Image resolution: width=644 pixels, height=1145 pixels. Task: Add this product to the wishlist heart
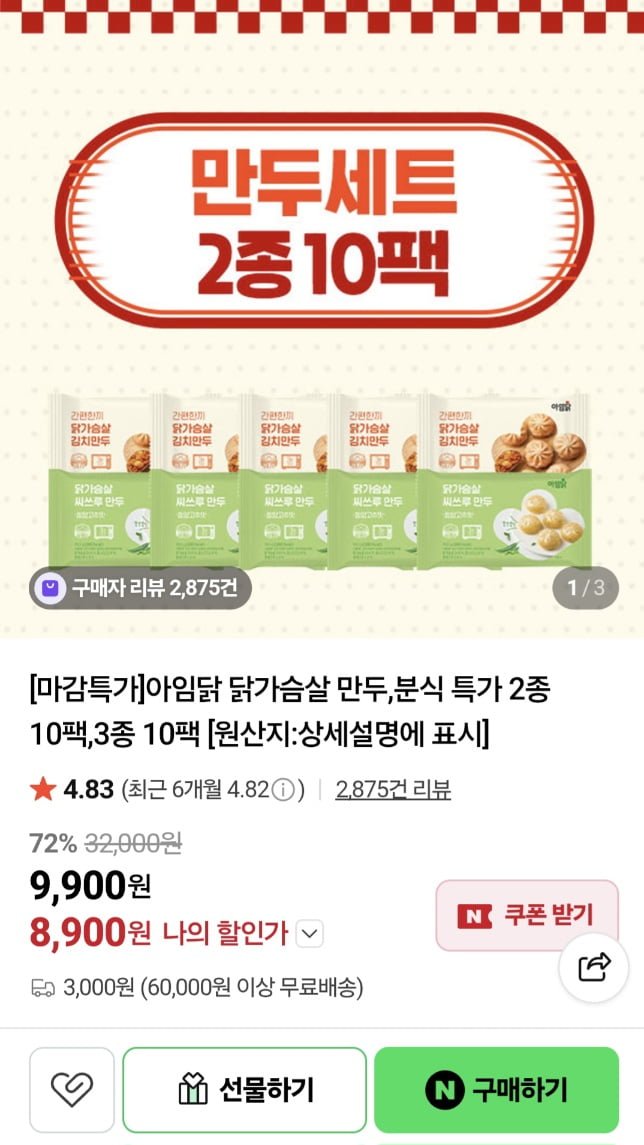pos(71,1090)
